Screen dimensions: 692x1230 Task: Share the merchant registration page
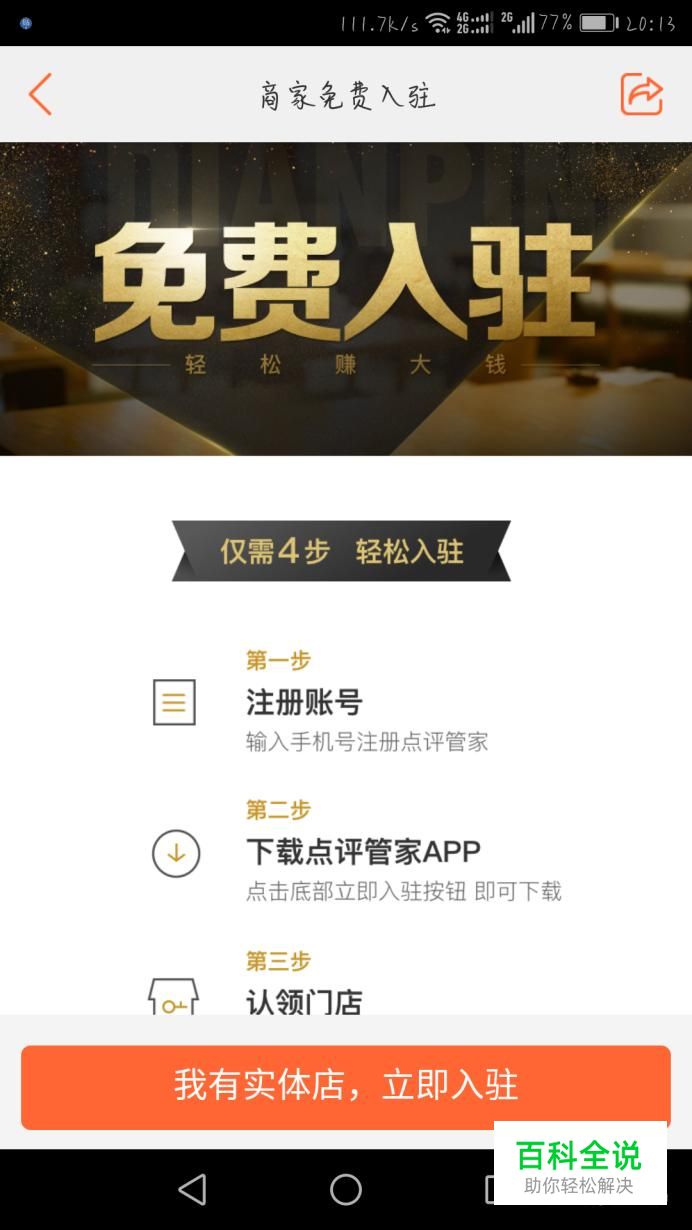(x=641, y=95)
